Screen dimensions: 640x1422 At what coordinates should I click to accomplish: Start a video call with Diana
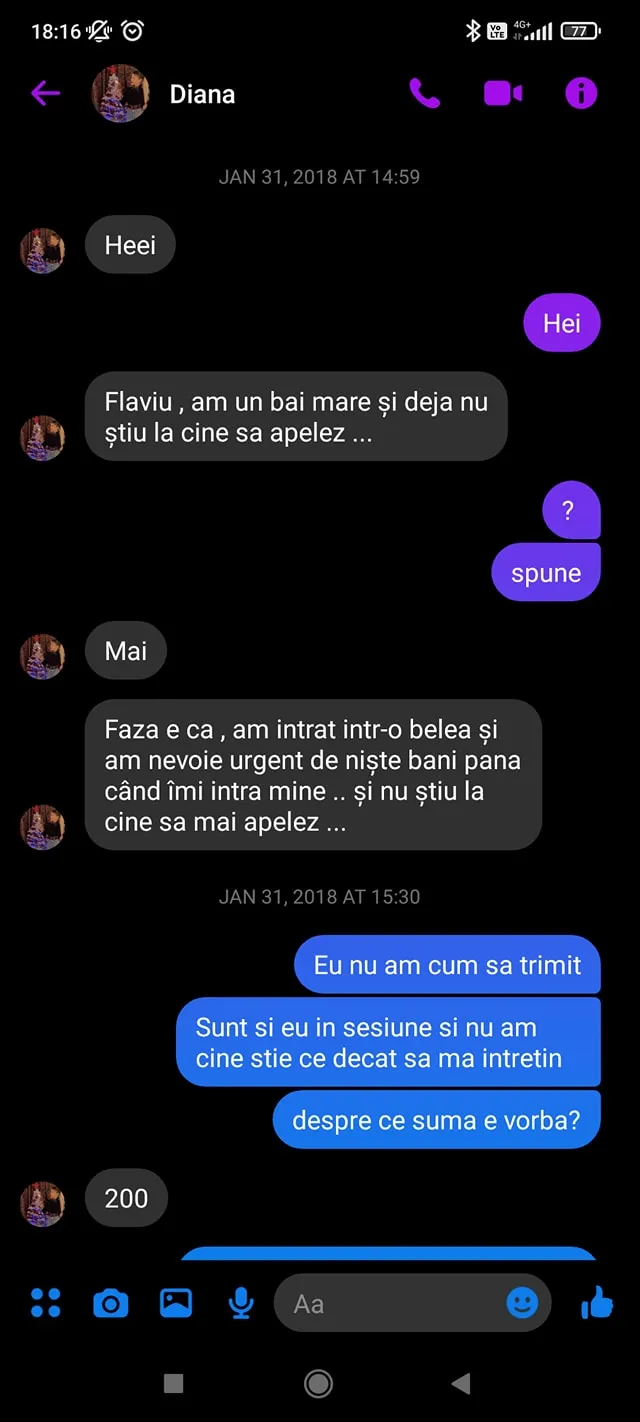[503, 94]
